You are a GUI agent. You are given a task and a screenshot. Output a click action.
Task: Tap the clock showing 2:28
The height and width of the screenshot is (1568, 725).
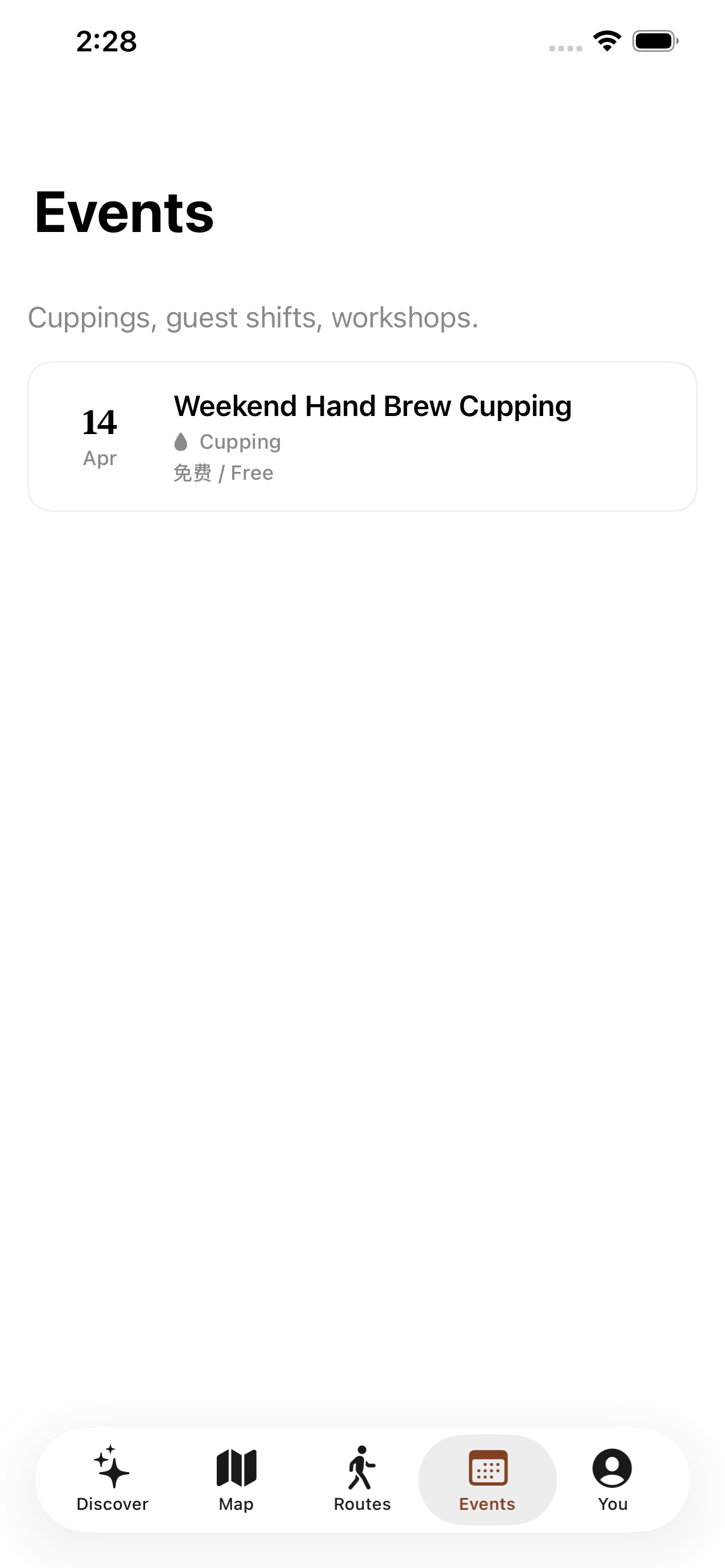tap(107, 41)
